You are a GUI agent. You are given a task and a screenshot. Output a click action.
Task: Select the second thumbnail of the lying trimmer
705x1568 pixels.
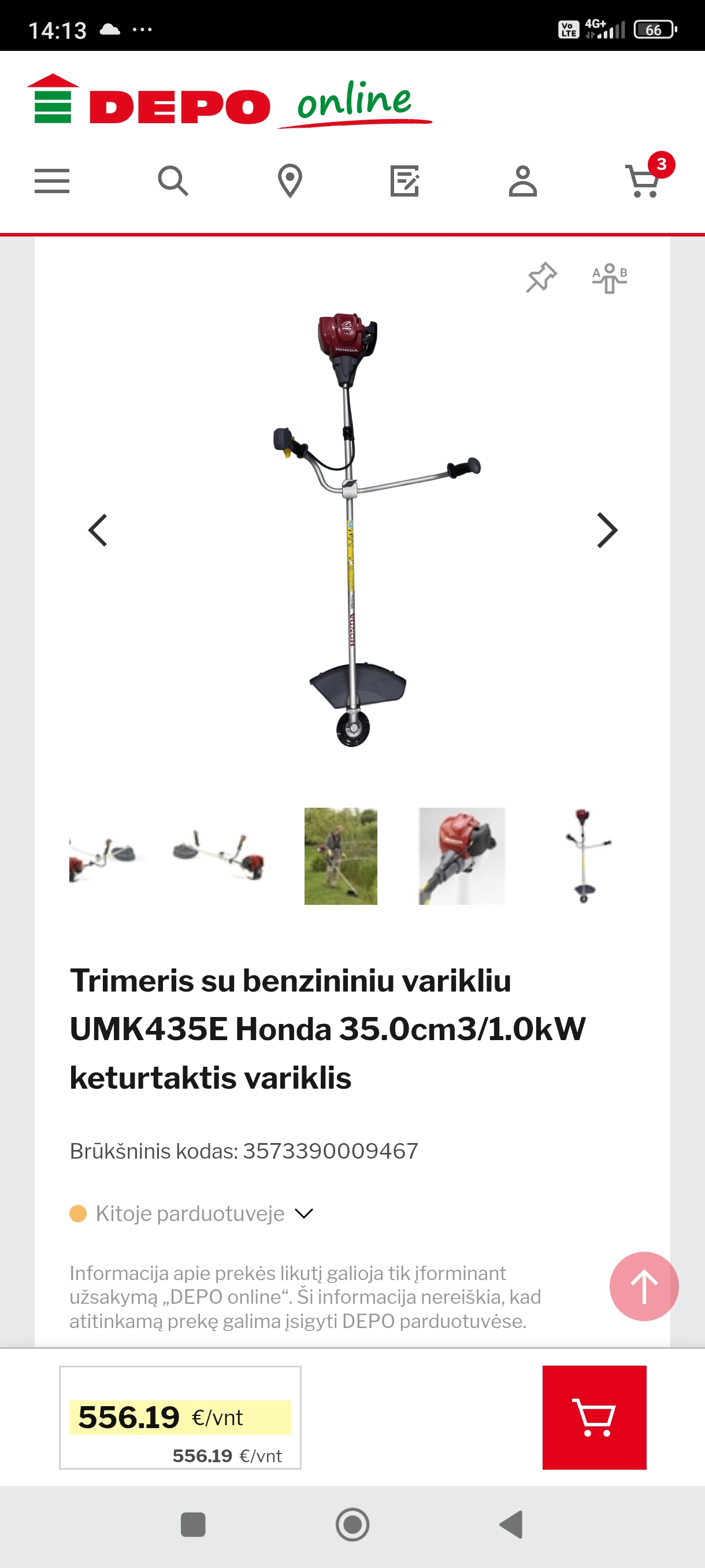218,856
